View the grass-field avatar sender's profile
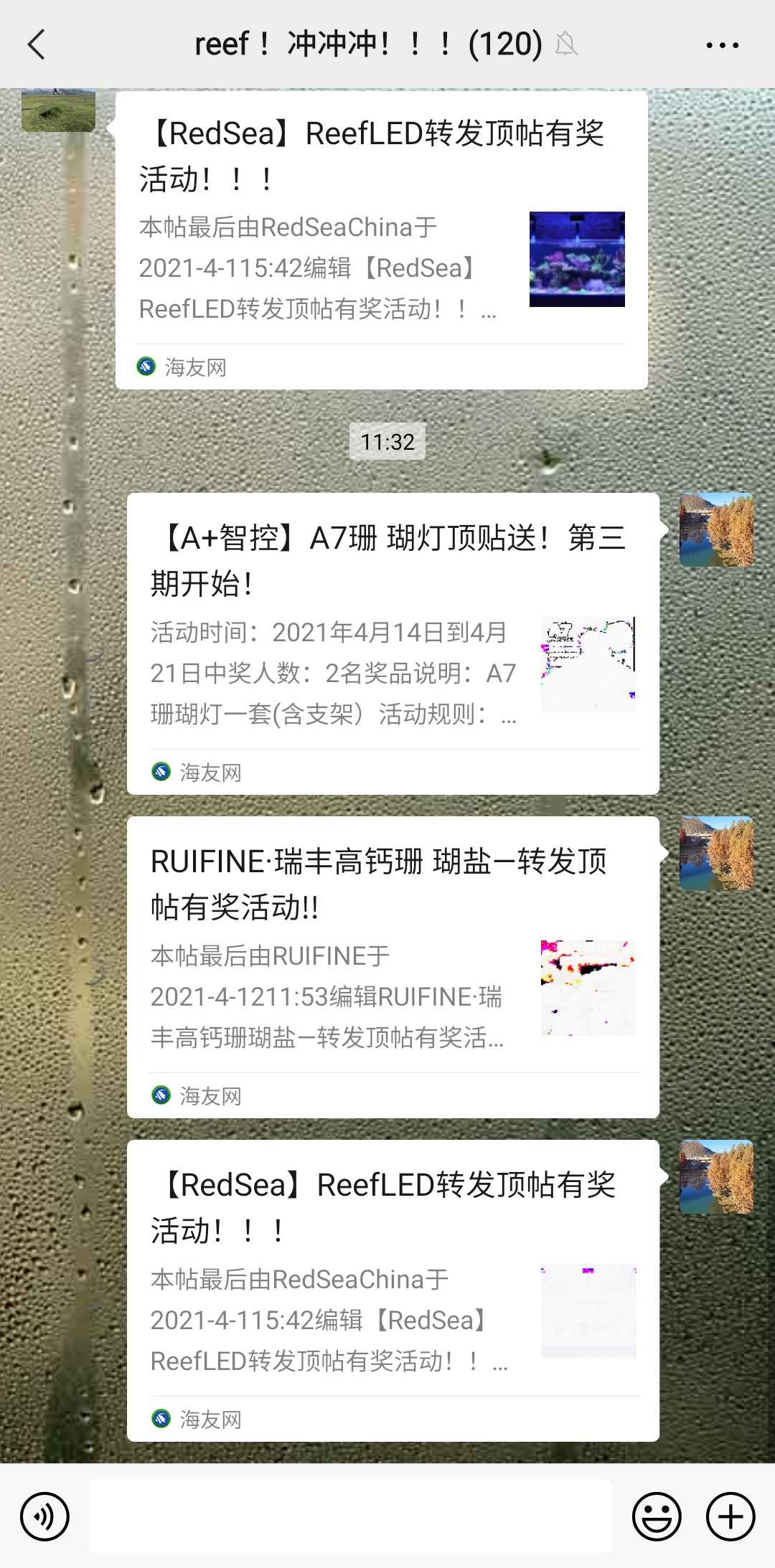The width and height of the screenshot is (775, 1568). [x=58, y=110]
